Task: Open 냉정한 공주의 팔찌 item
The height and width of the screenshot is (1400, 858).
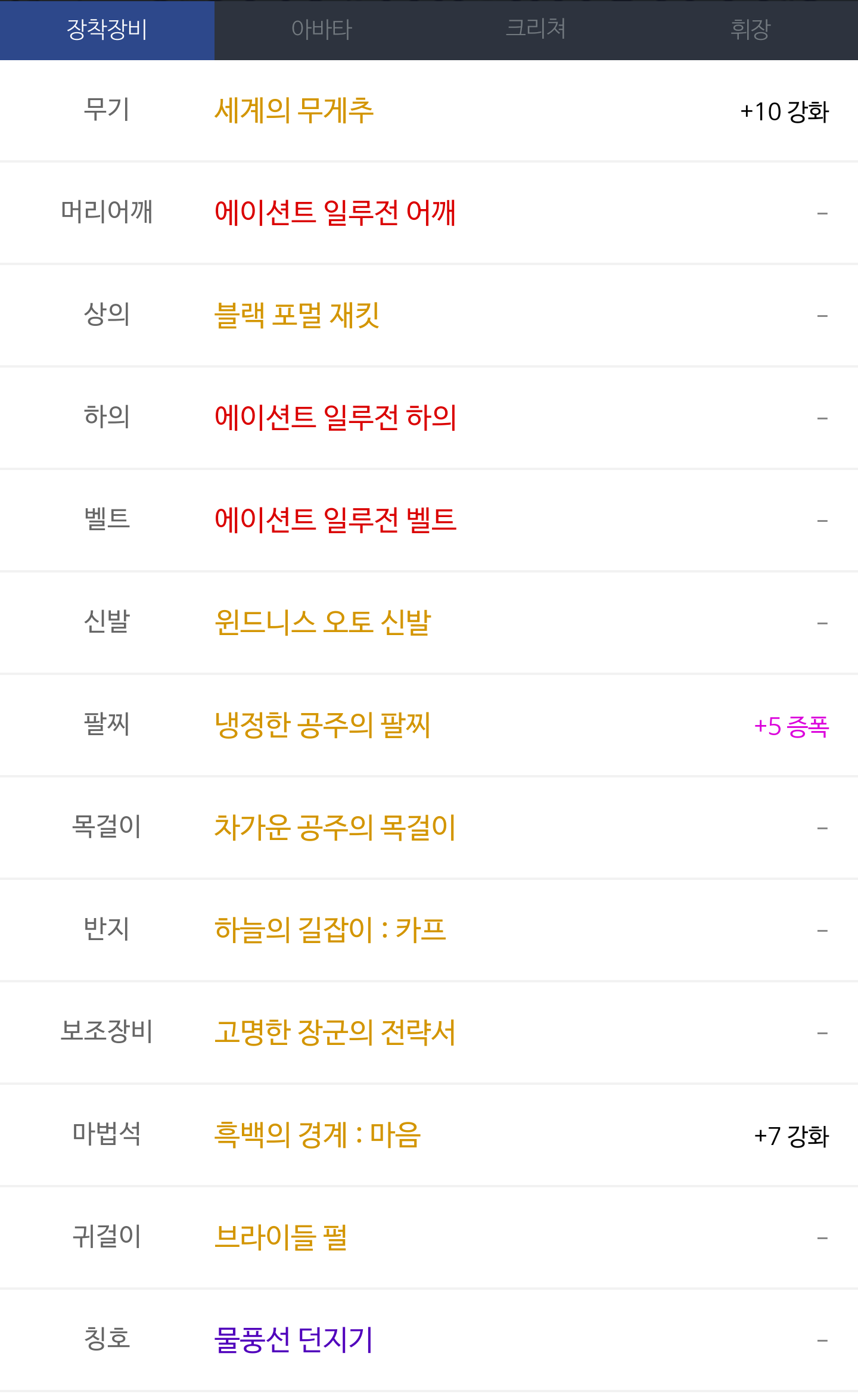Action: pos(322,726)
